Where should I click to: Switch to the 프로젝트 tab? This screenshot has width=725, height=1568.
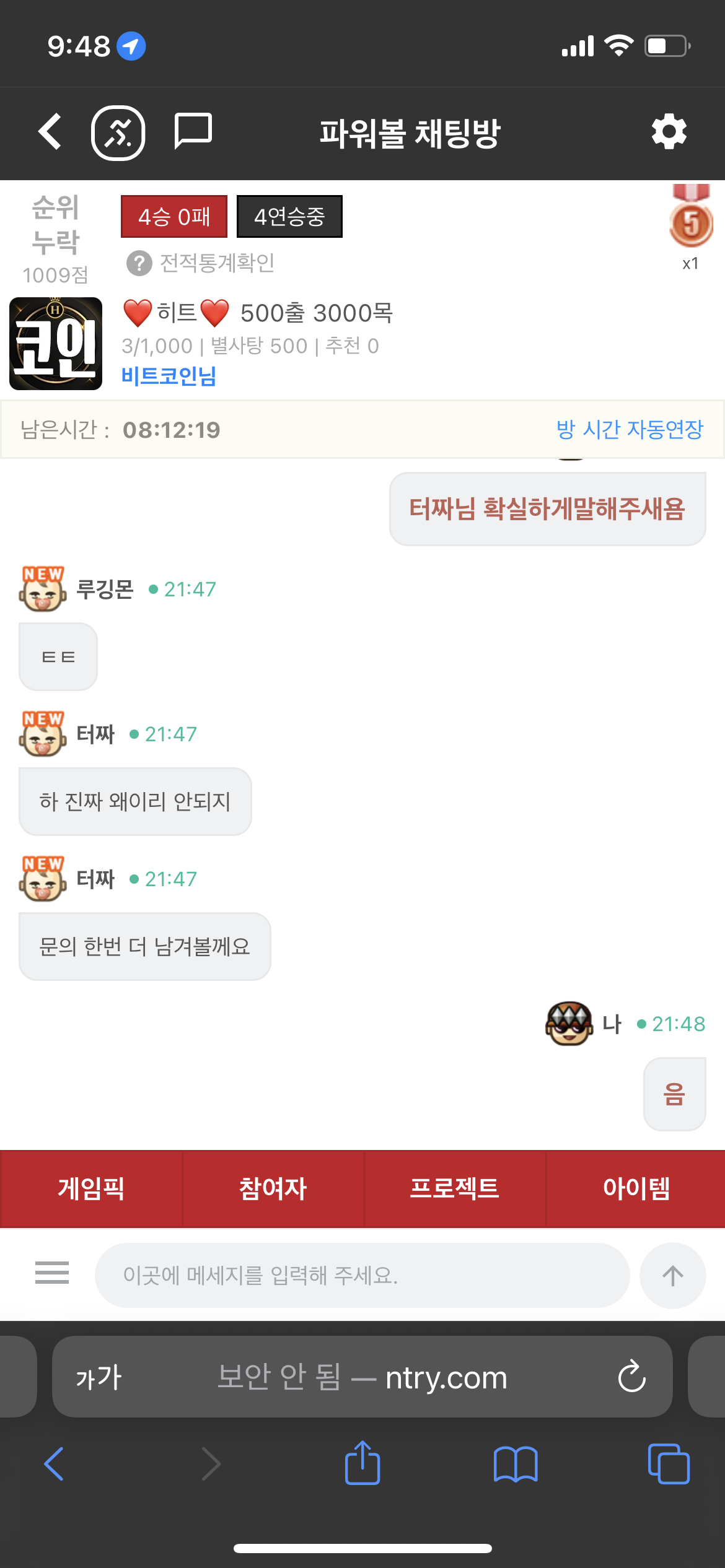[x=454, y=1188]
